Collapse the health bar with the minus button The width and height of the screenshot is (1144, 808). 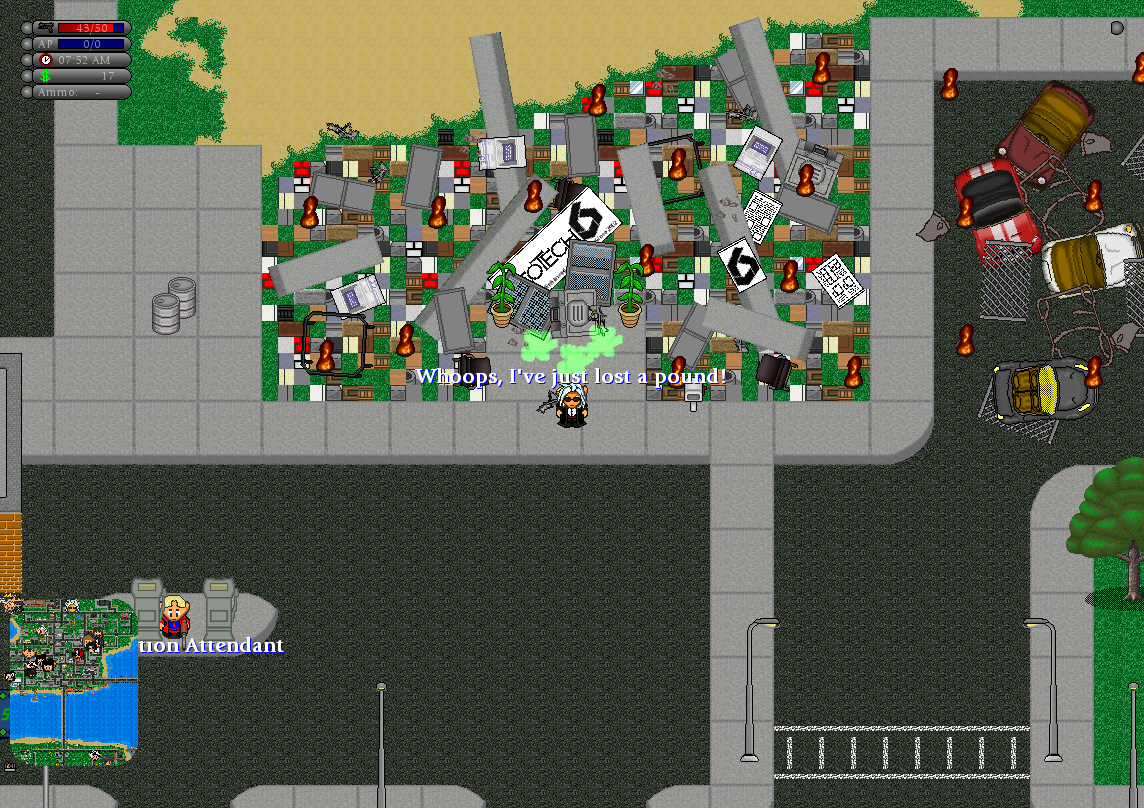[x=26, y=28]
